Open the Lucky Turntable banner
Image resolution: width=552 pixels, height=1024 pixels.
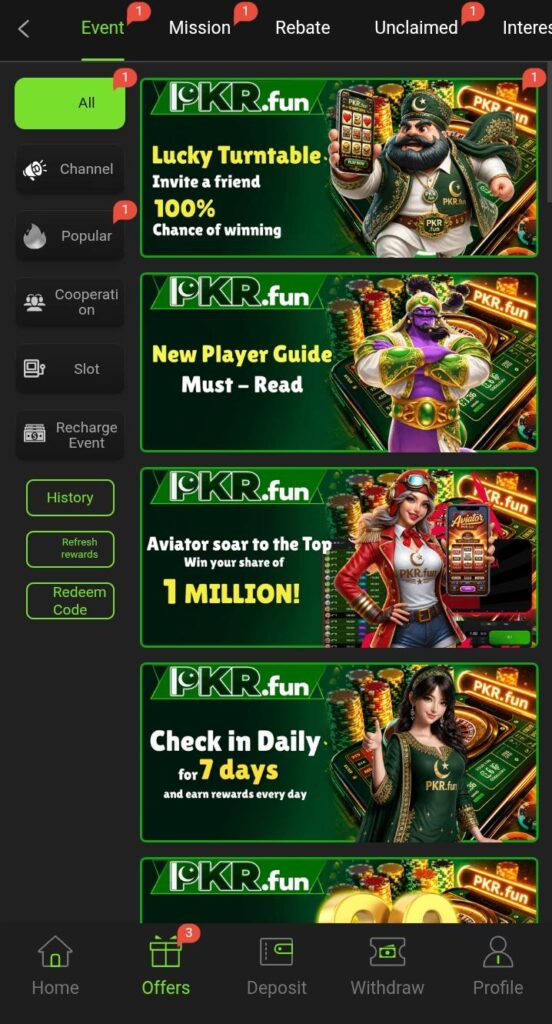pos(339,168)
